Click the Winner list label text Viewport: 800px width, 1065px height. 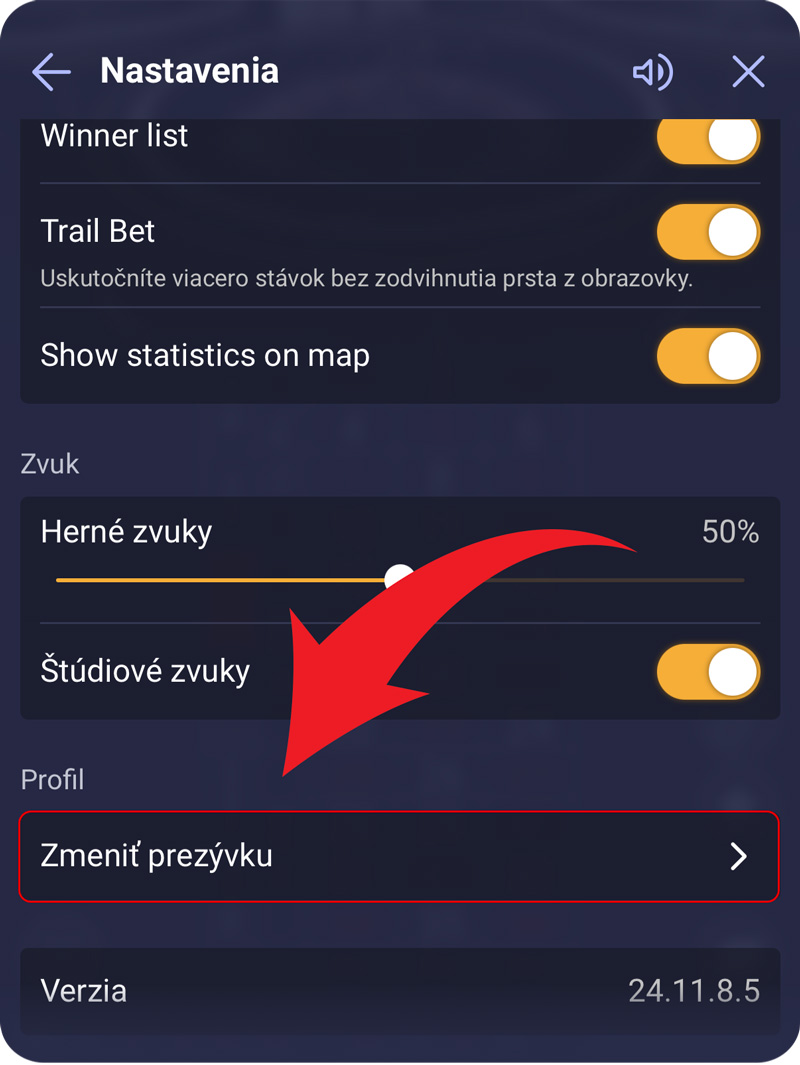pos(114,136)
